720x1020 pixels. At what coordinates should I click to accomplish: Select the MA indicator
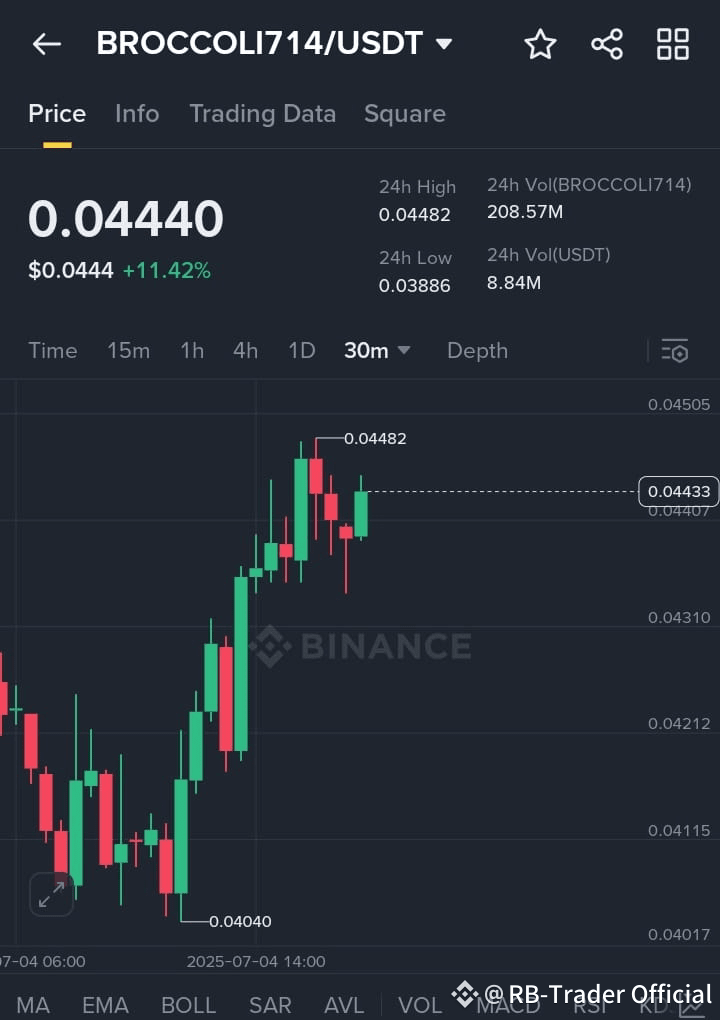tap(34, 1005)
